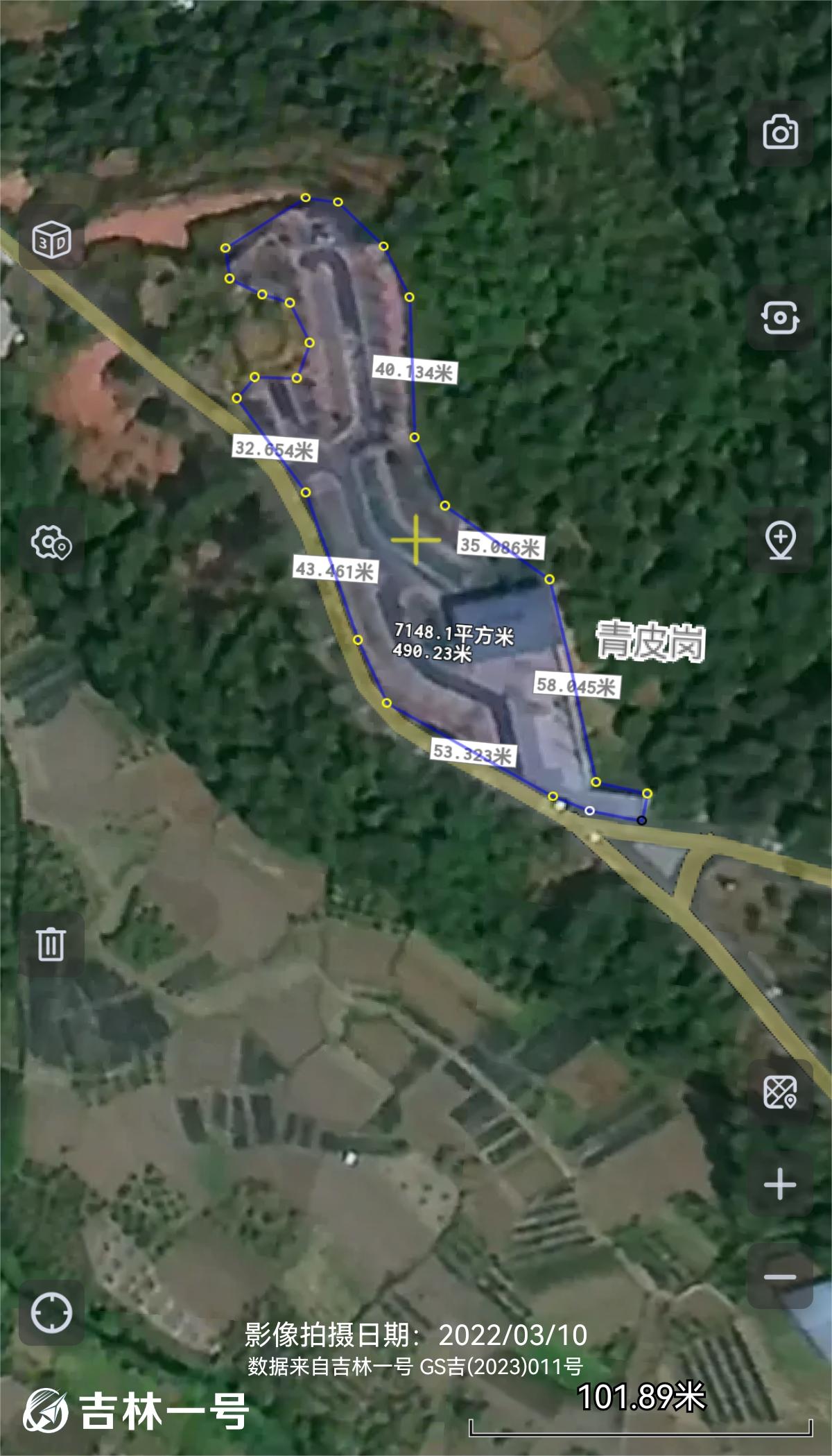Zoom out of the map
The height and width of the screenshot is (1456, 832).
(x=780, y=1276)
